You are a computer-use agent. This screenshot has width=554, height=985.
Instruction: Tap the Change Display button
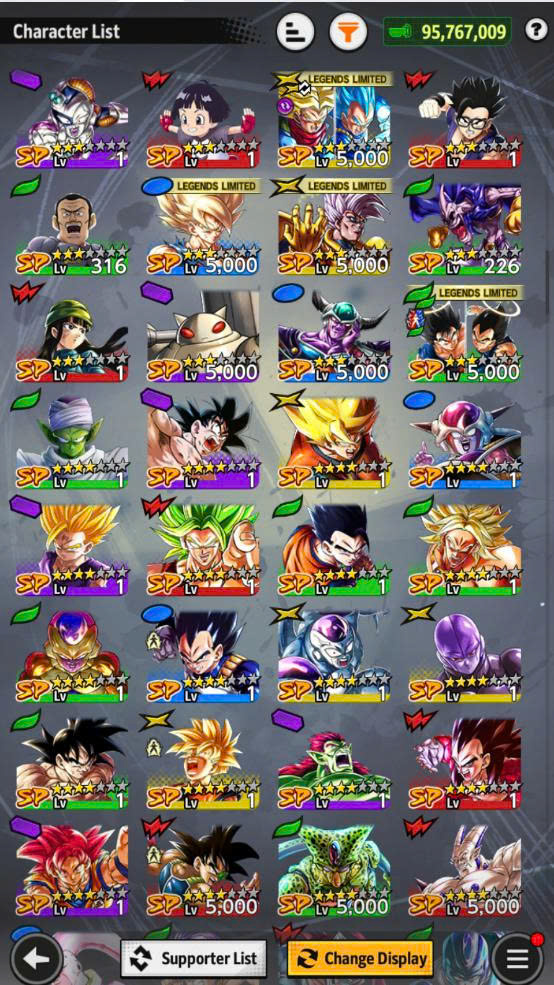point(361,958)
